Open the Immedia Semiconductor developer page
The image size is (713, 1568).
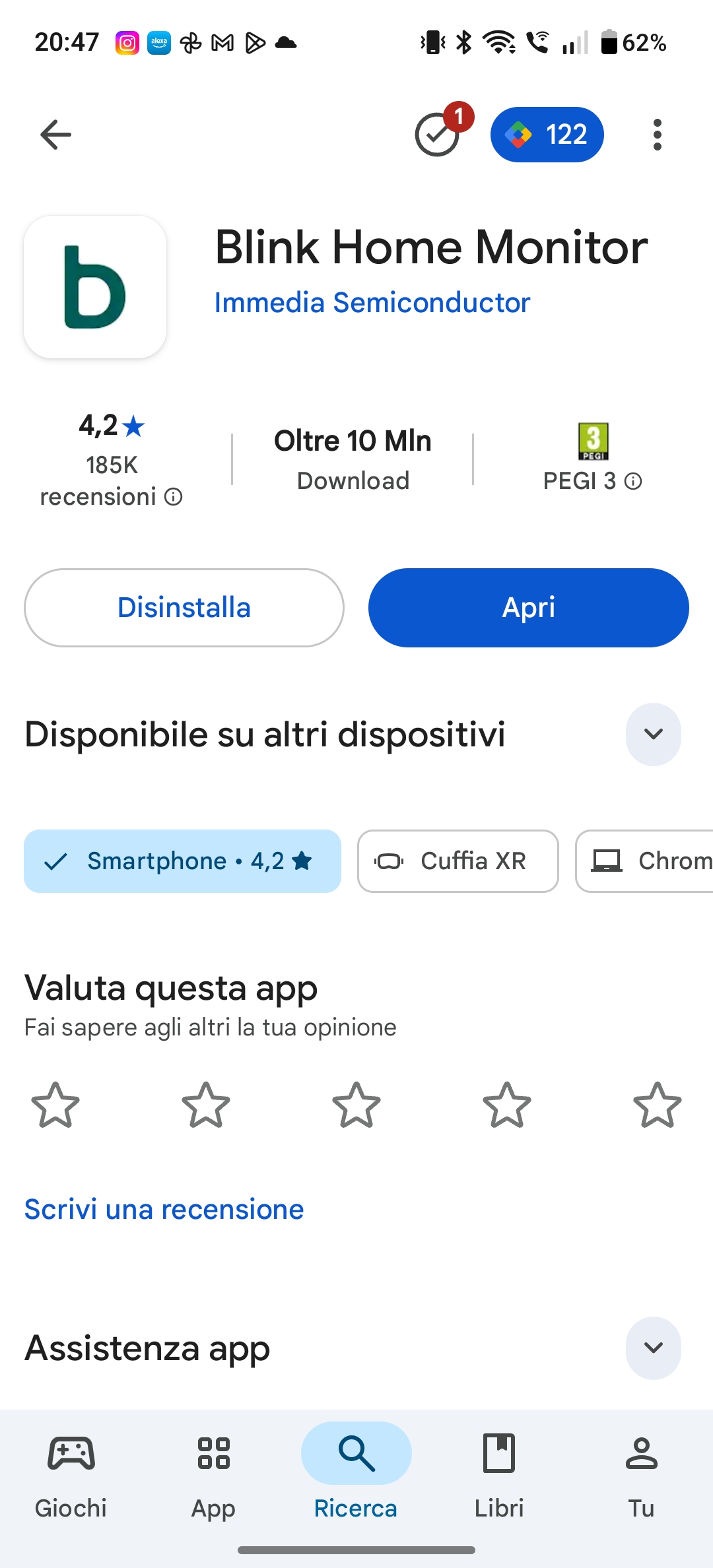coord(372,303)
